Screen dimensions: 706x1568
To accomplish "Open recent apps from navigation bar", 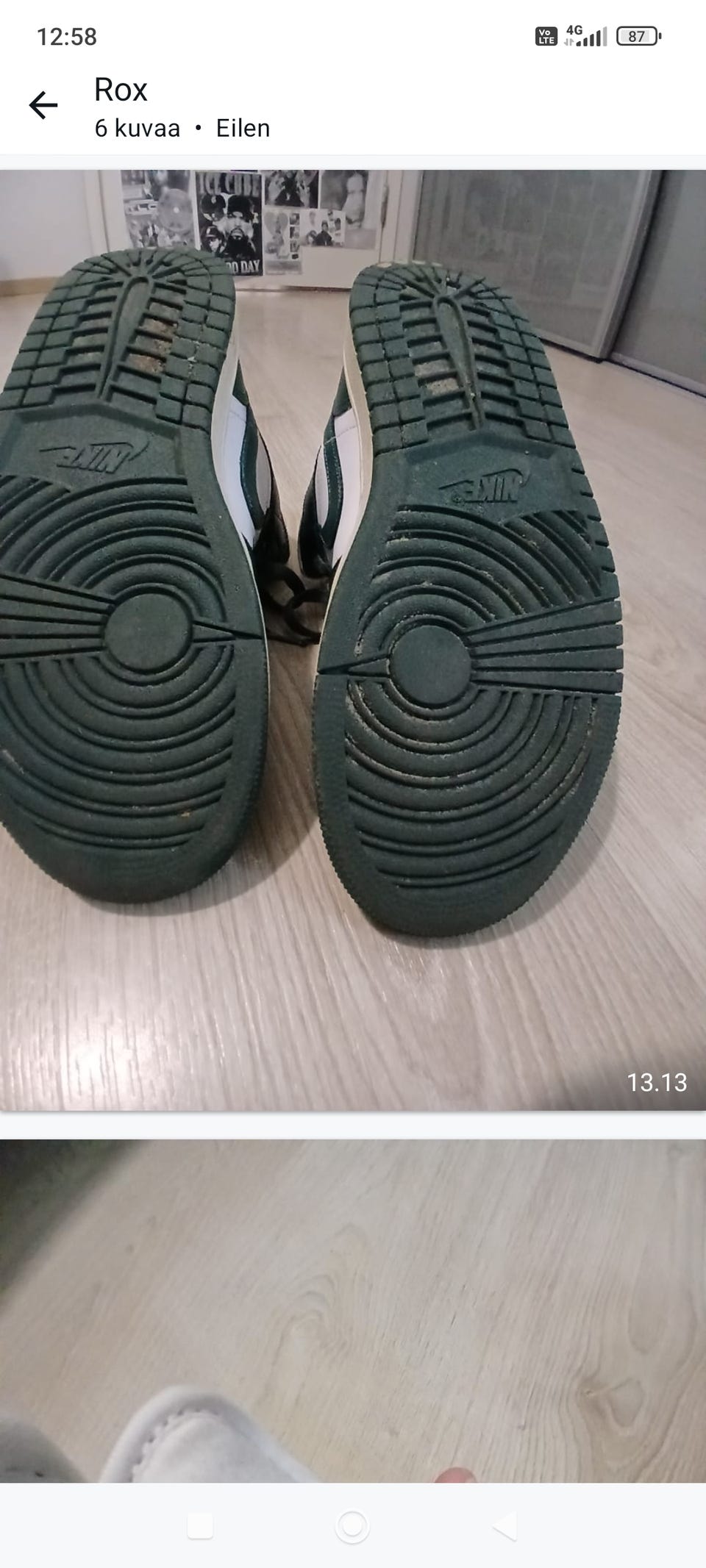I will click(200, 1527).
